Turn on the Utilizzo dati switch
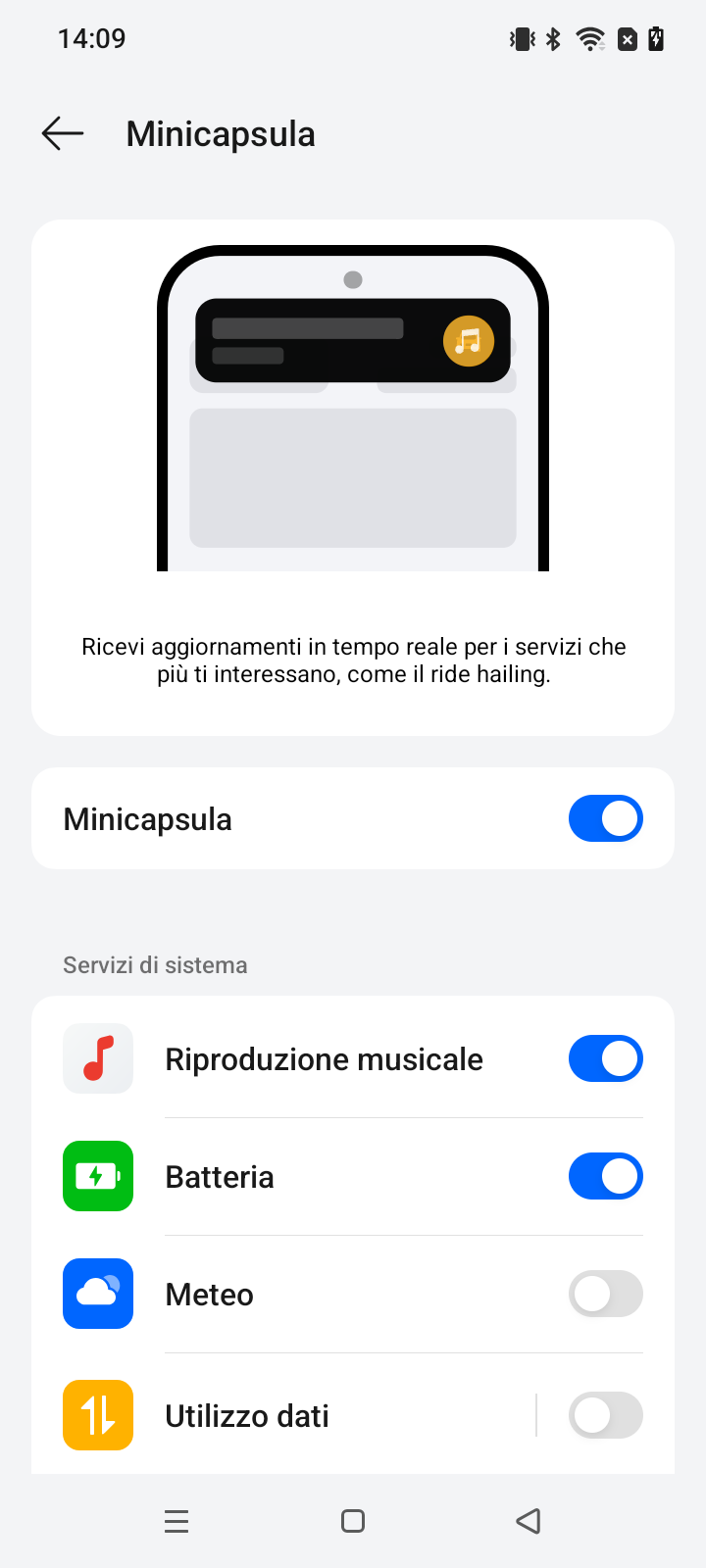Viewport: 706px width, 1568px height. [605, 1415]
